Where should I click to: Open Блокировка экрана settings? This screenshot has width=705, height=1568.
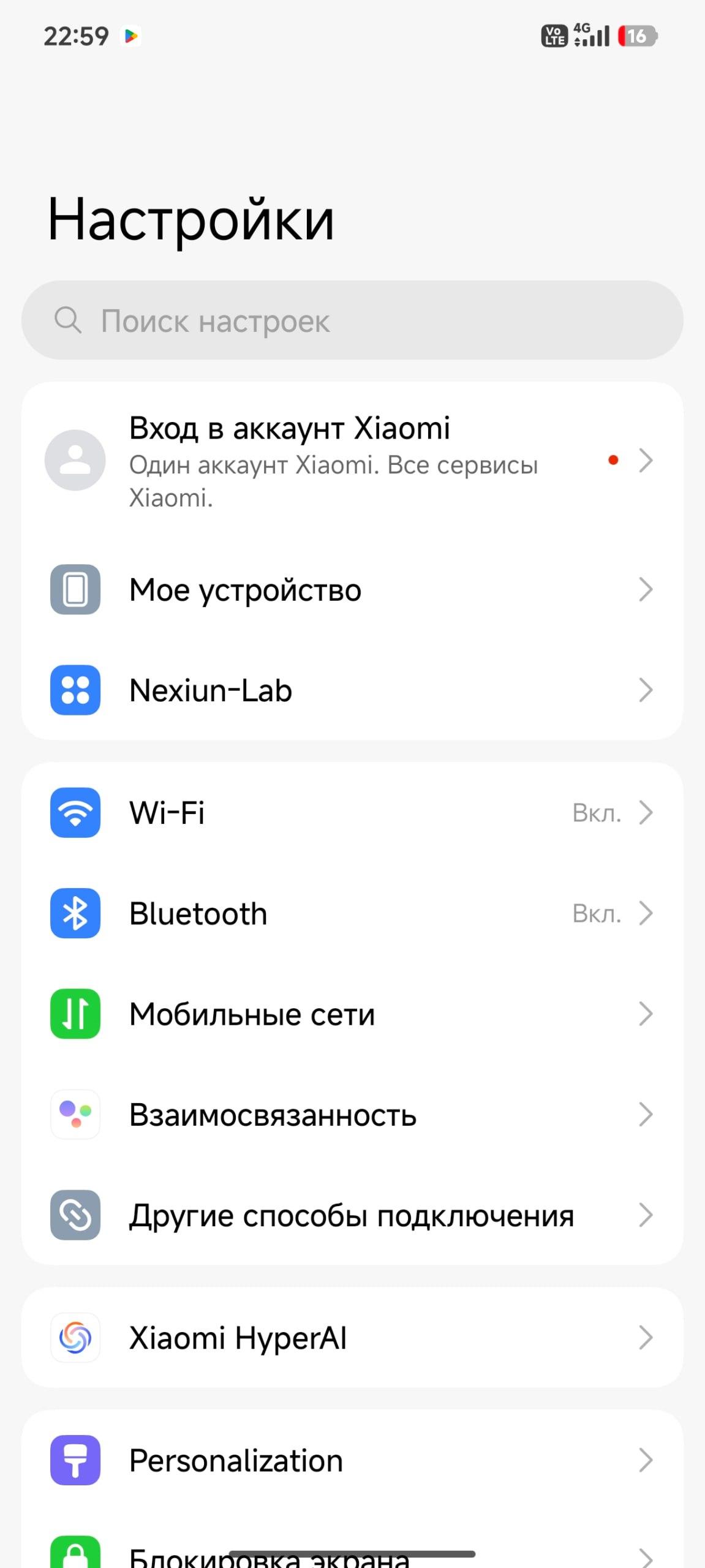[x=352, y=1555]
